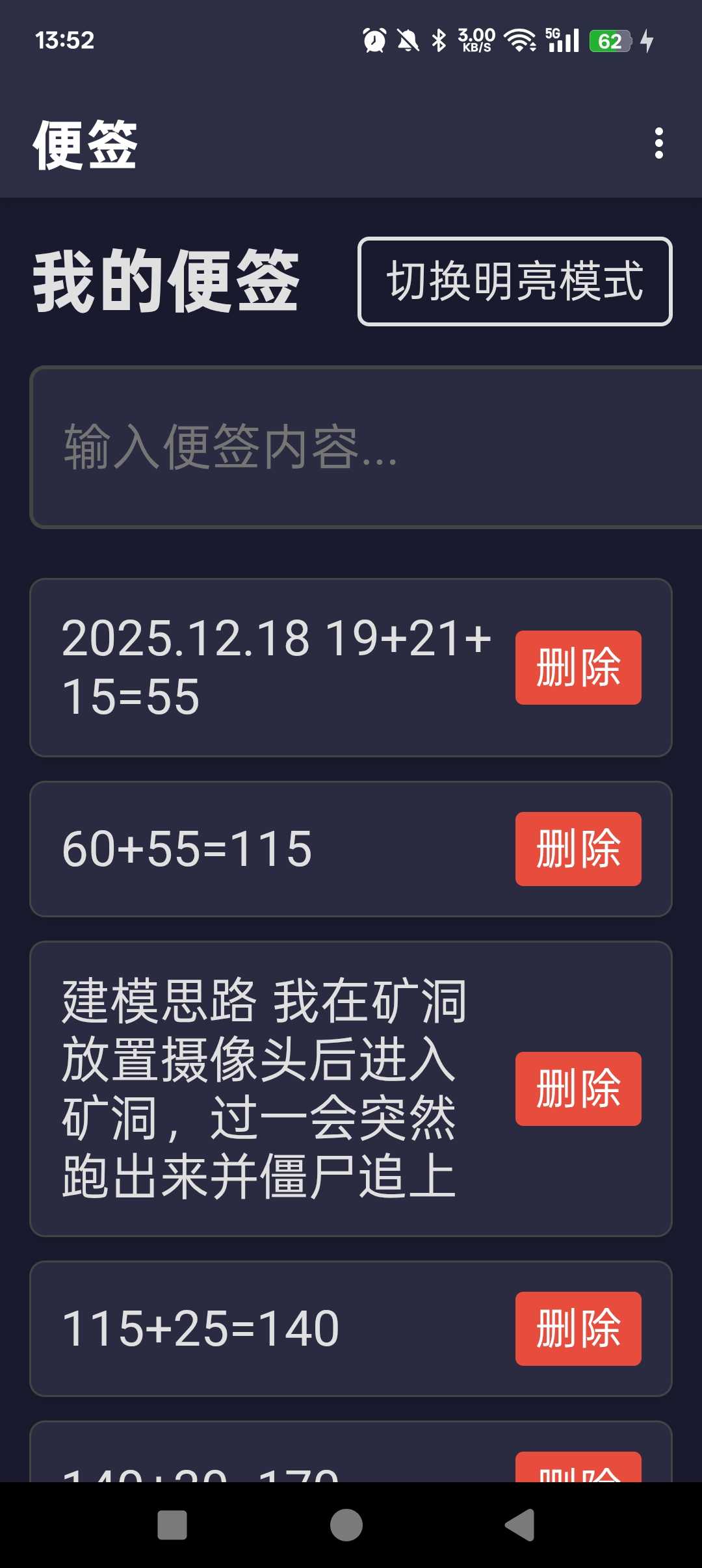Return to the home screen

(x=346, y=1525)
